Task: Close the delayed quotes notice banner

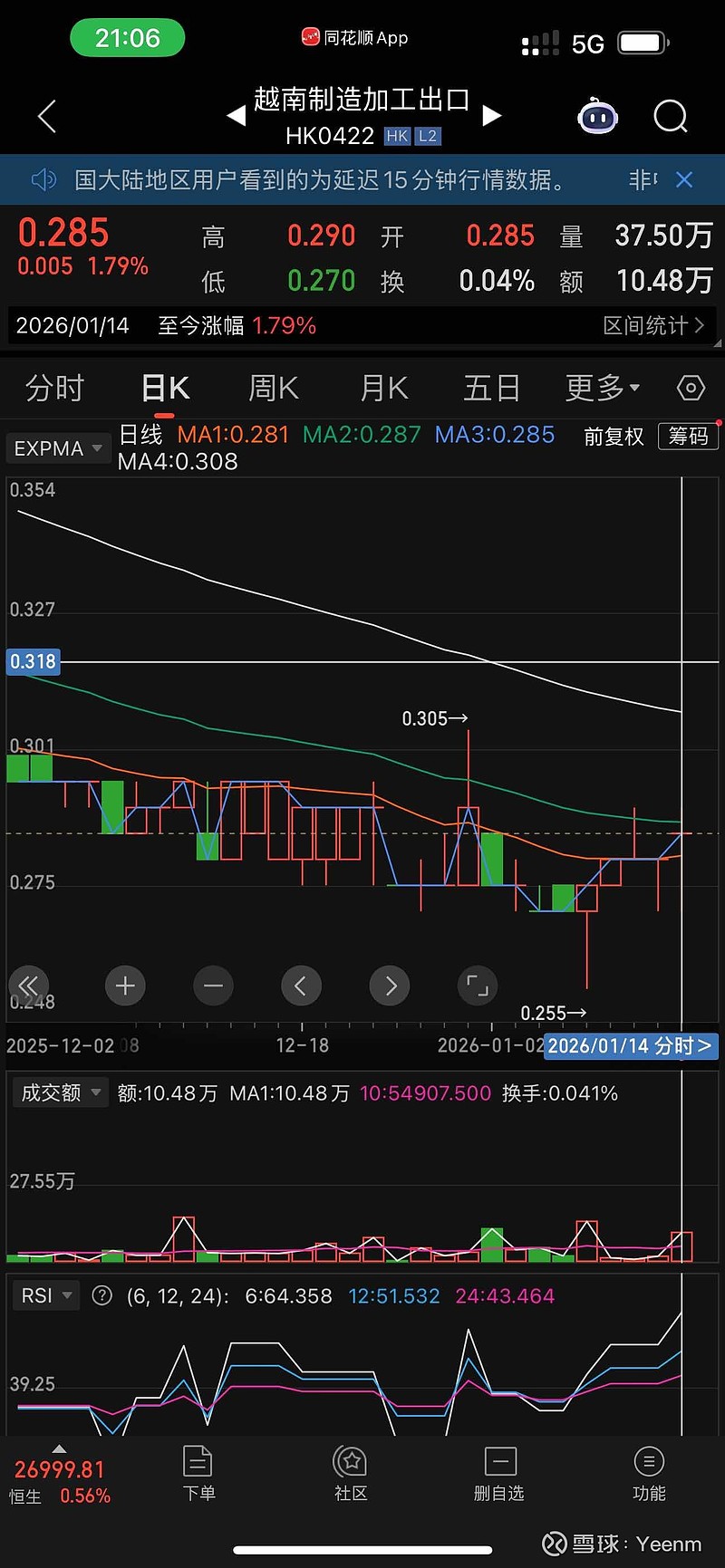Action: tap(684, 179)
